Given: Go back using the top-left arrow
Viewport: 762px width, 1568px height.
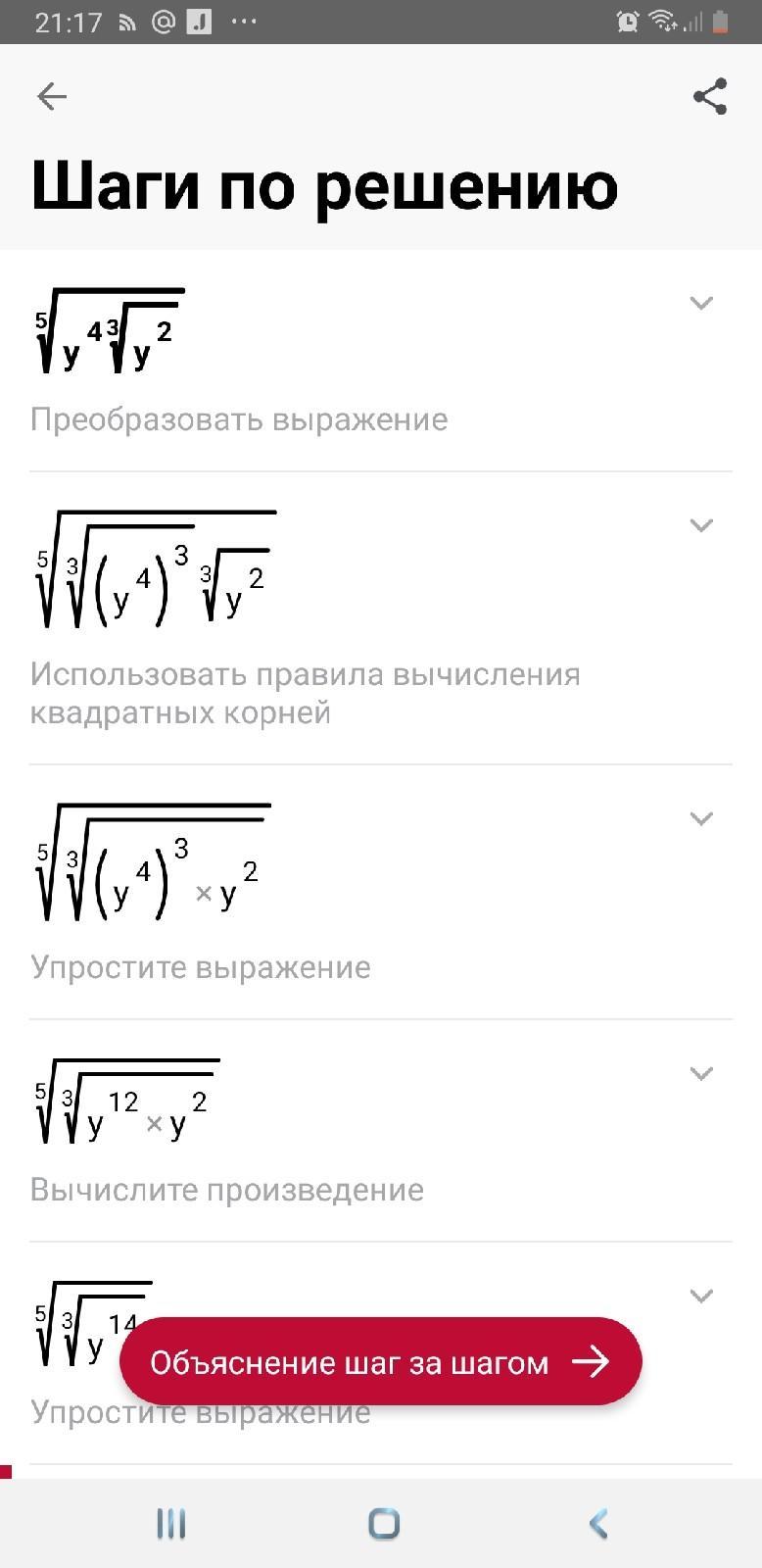Looking at the screenshot, I should (x=52, y=96).
